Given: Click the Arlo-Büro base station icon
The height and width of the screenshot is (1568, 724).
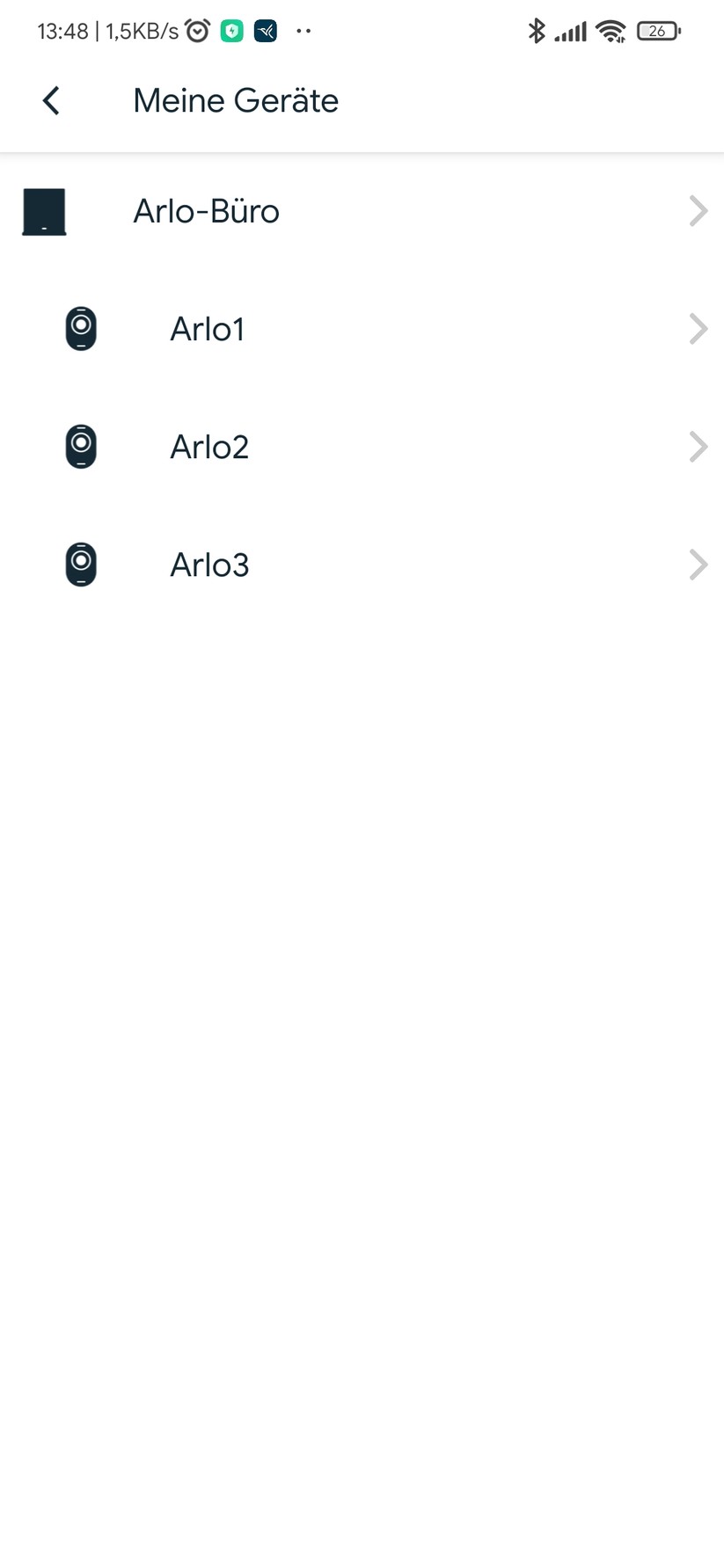Looking at the screenshot, I should tap(43, 211).
